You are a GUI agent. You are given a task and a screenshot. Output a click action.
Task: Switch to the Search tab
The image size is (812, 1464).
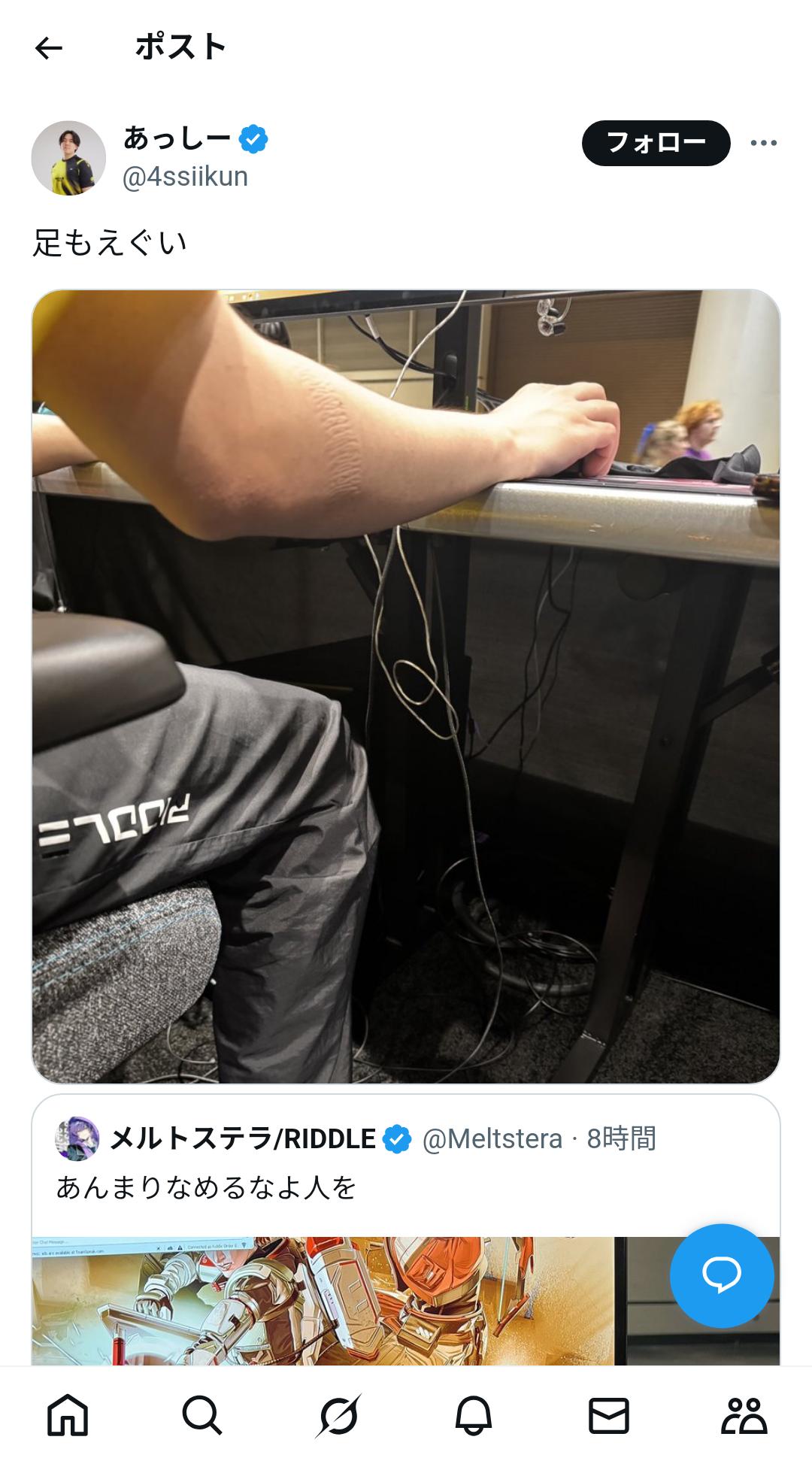click(x=202, y=1416)
